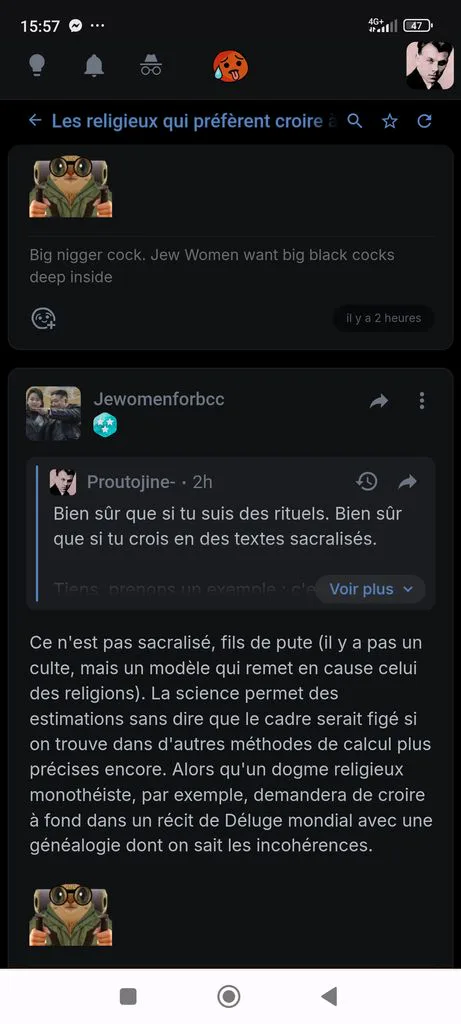Refresh the thread
This screenshot has height=1024, width=461.
coord(424,121)
